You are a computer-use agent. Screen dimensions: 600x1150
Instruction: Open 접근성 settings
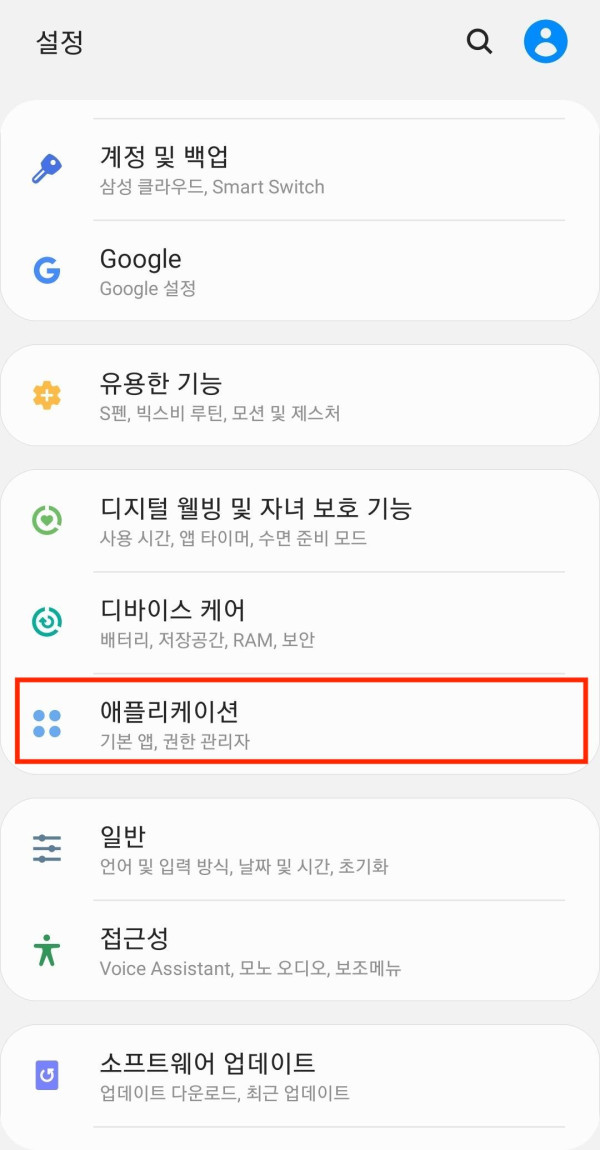300,951
